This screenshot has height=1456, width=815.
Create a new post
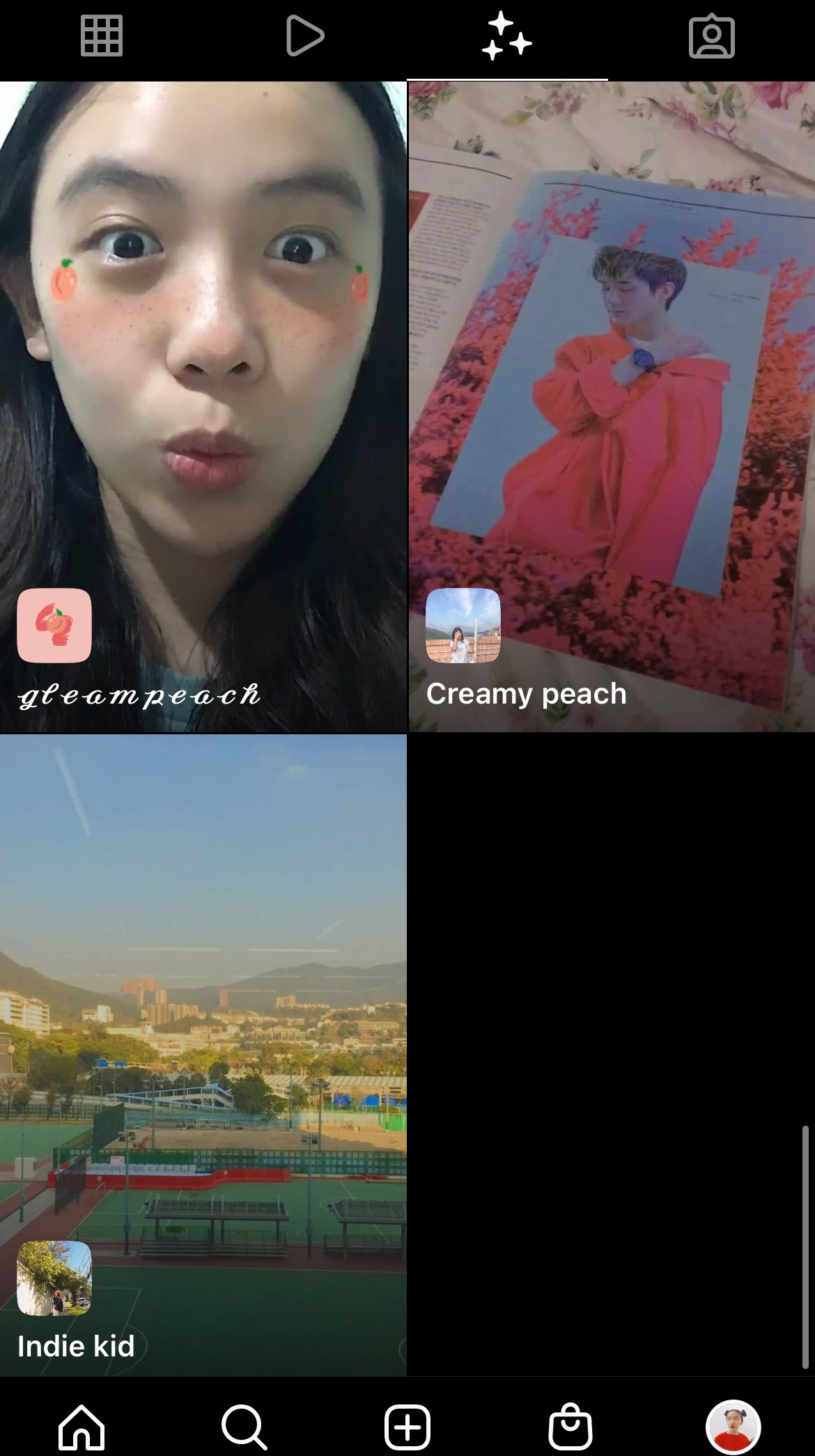click(x=407, y=1426)
